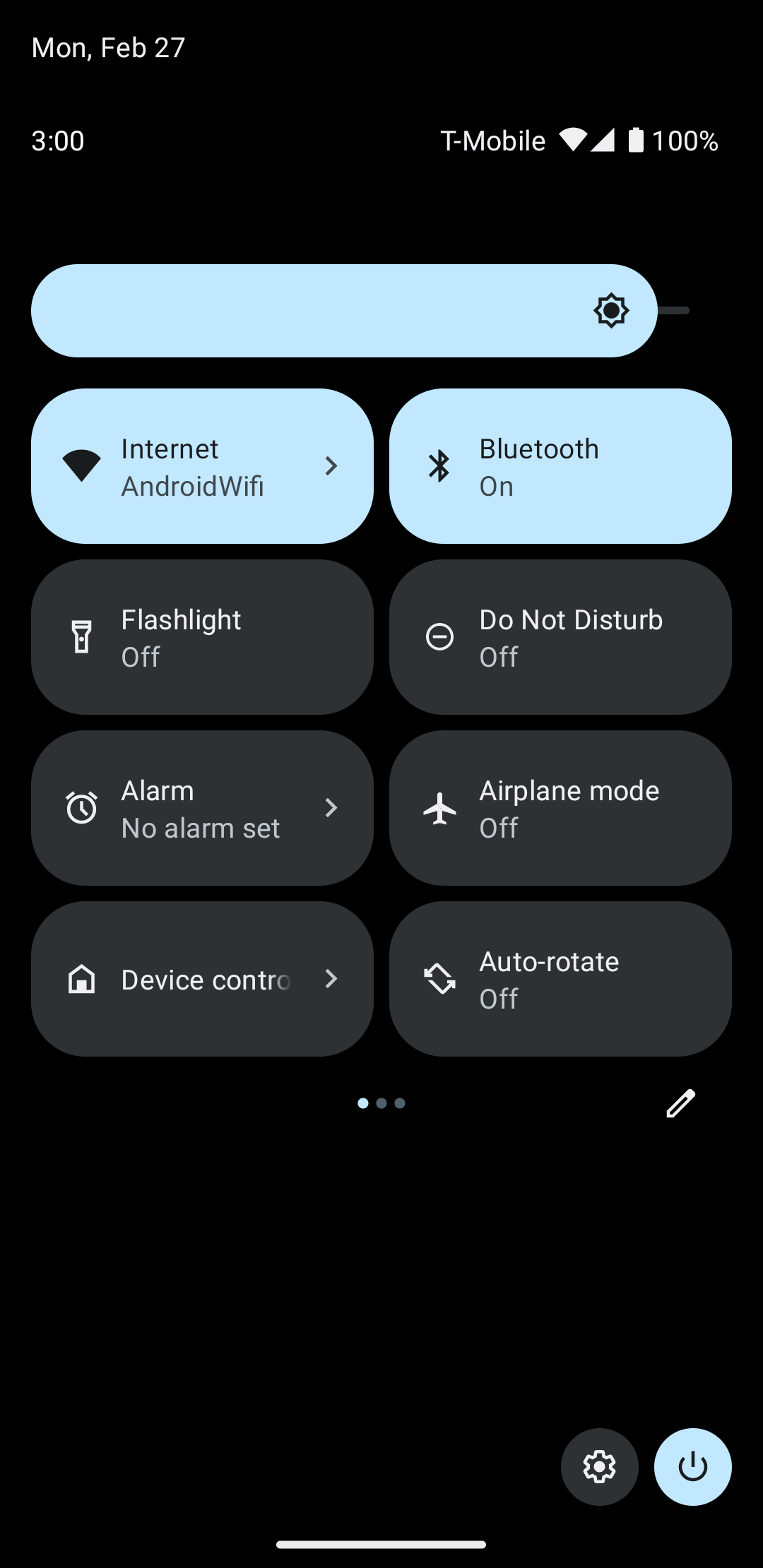Open the quick settings edit pencil

pos(680,1103)
